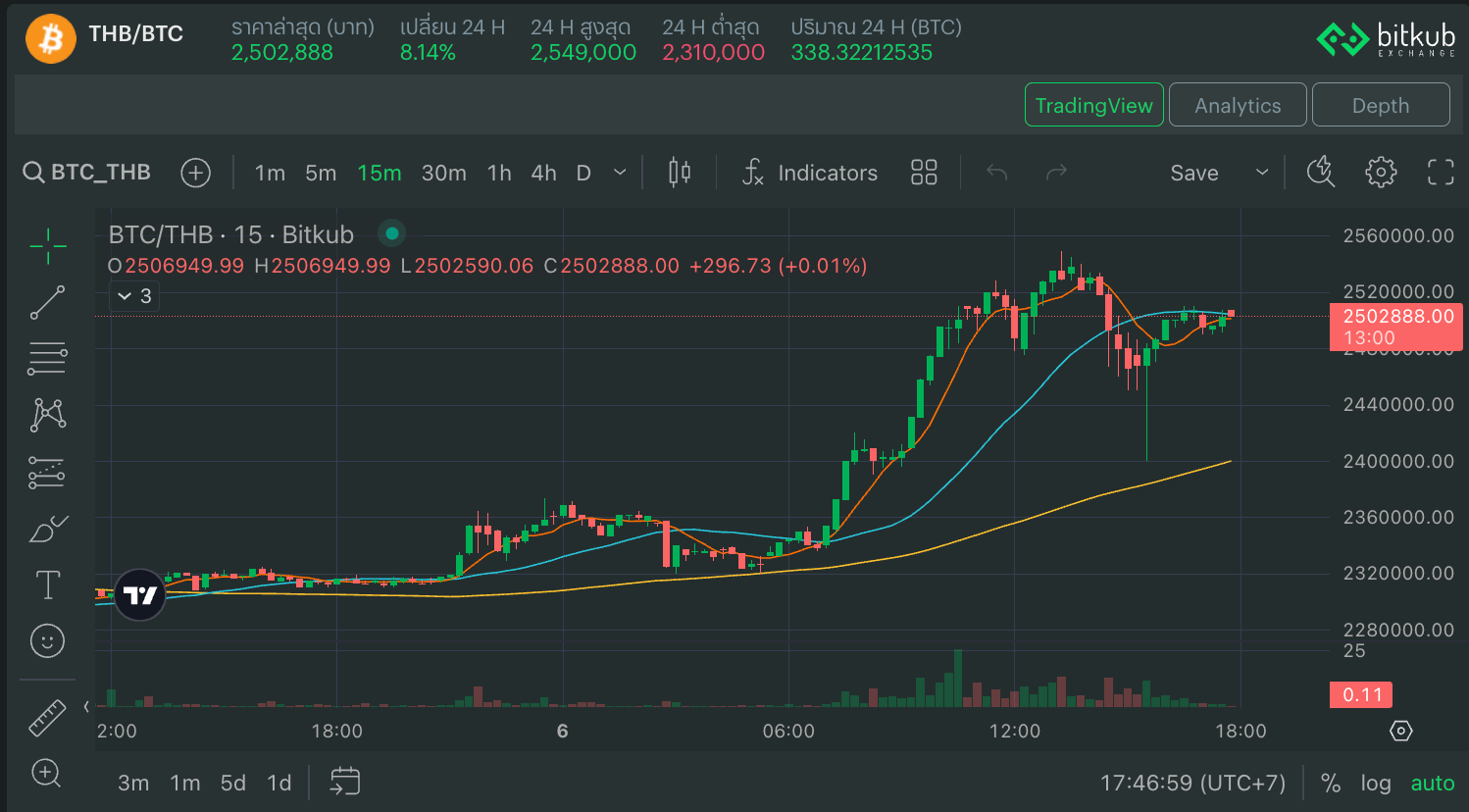Viewport: 1469px width, 812px height.
Task: Open the measure ruler tool
Action: (x=47, y=718)
